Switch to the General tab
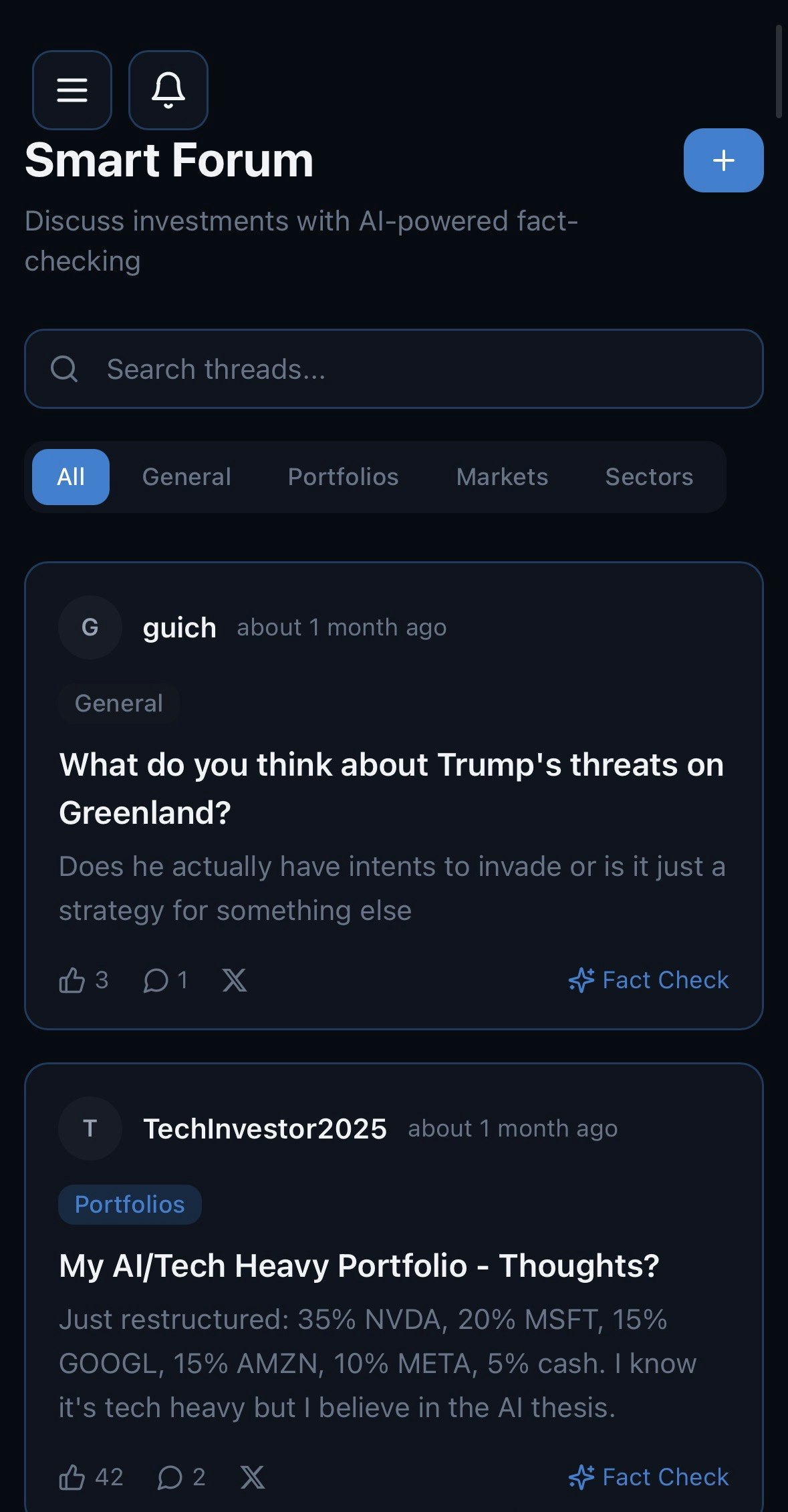The image size is (788, 1512). pyautogui.click(x=186, y=477)
